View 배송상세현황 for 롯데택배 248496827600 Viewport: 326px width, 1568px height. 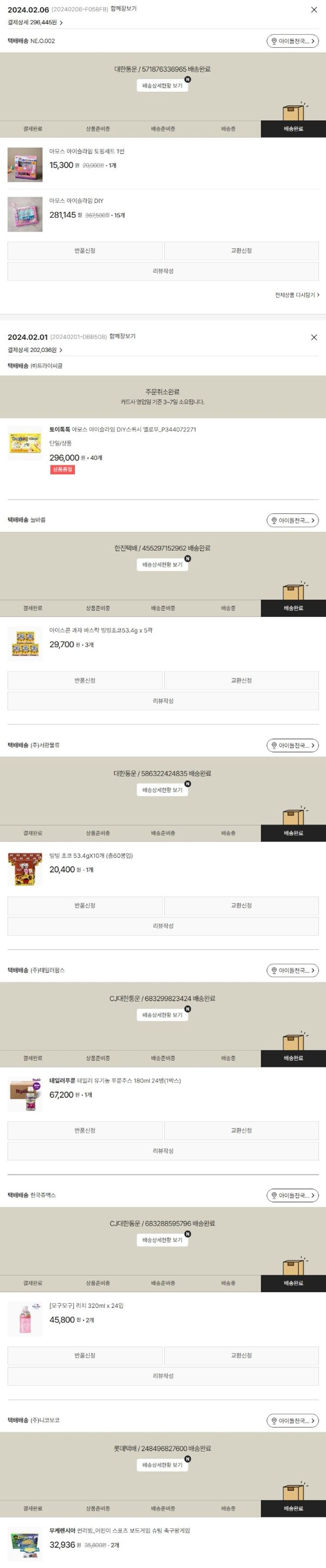pos(163,1465)
